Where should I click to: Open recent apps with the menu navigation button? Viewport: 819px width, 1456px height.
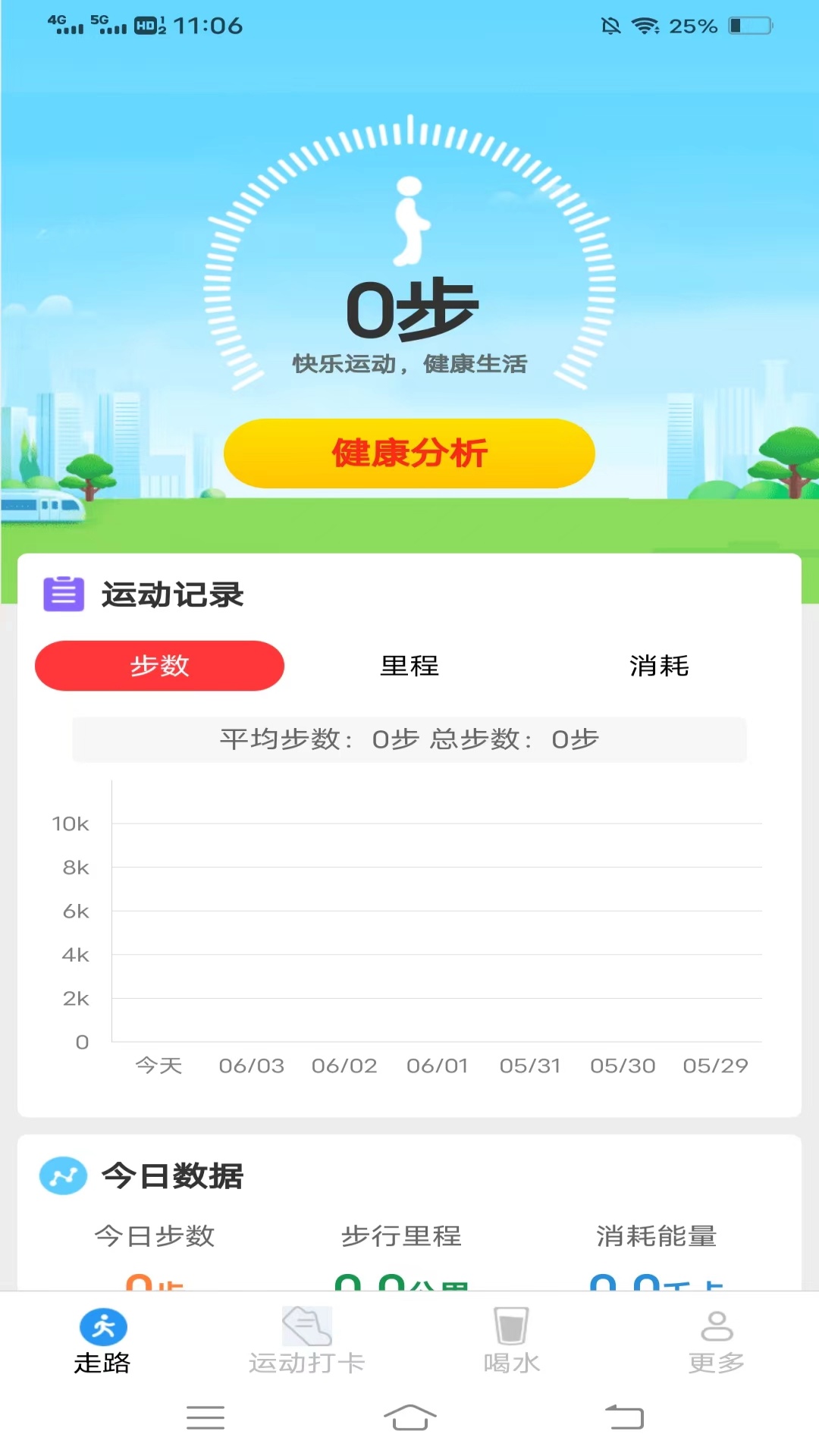click(206, 1418)
